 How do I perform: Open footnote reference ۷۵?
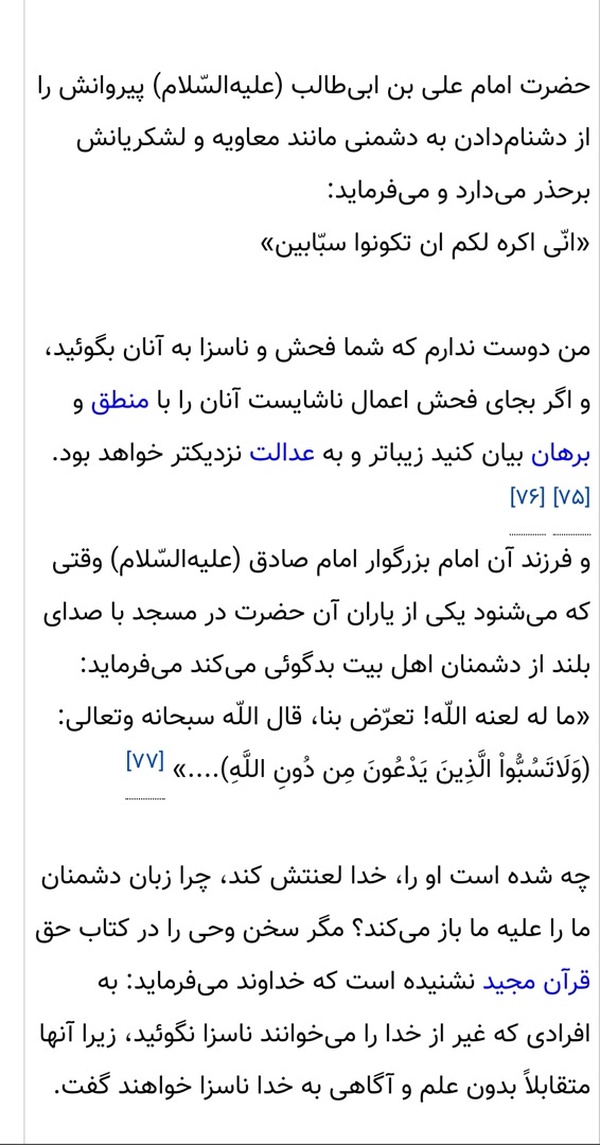(x=572, y=498)
